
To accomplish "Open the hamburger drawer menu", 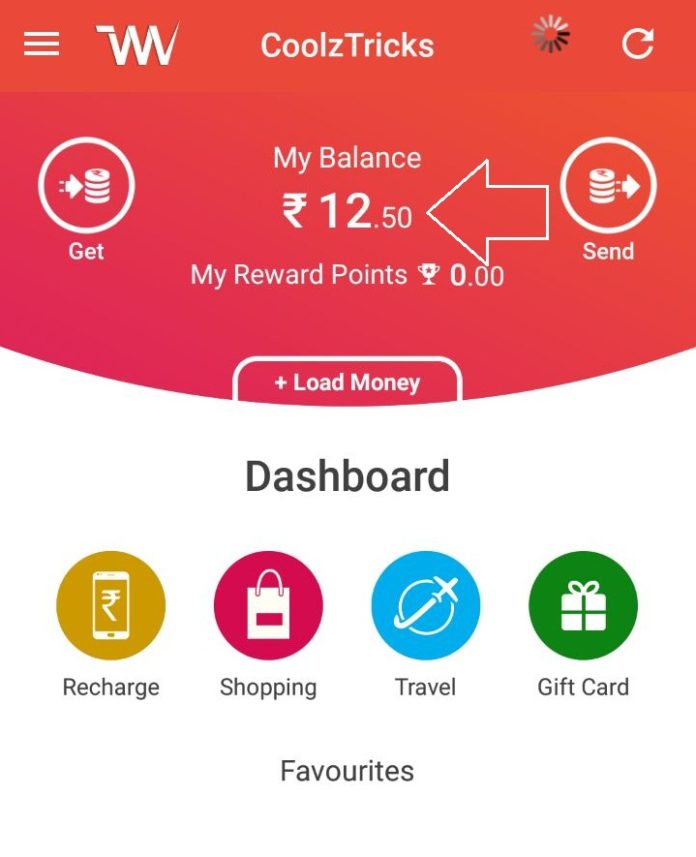I will [x=41, y=44].
